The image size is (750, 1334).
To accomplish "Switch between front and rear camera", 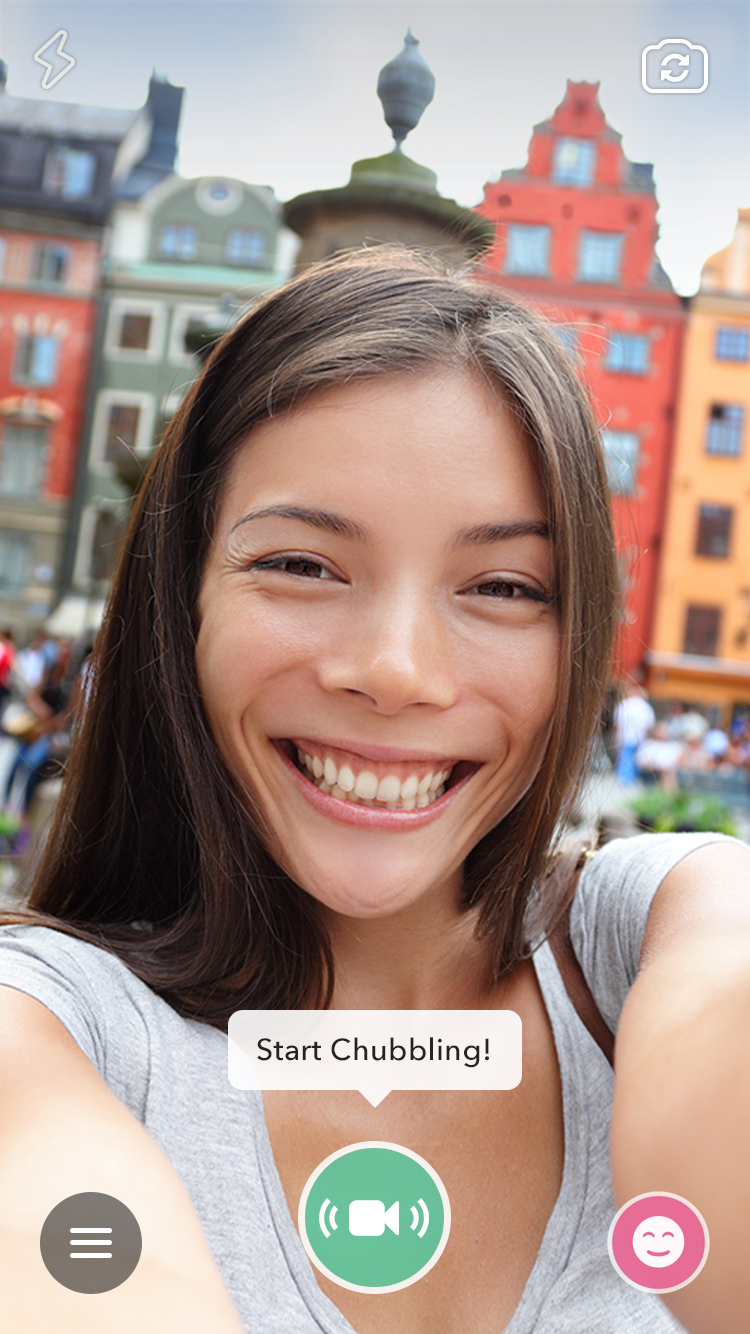I will click(674, 66).
